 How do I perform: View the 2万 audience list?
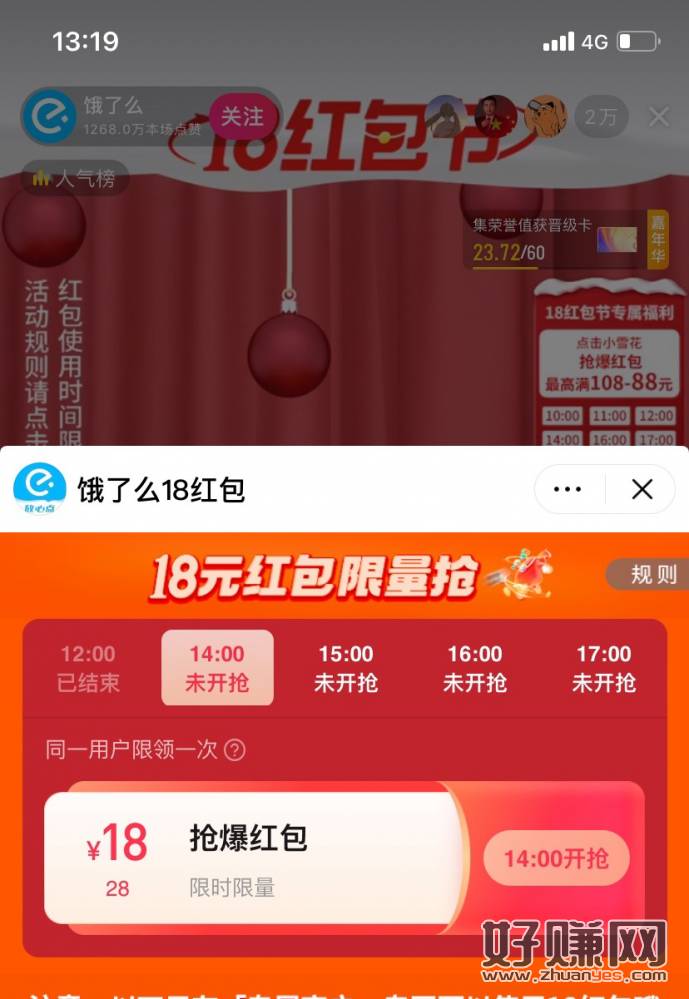coord(600,117)
